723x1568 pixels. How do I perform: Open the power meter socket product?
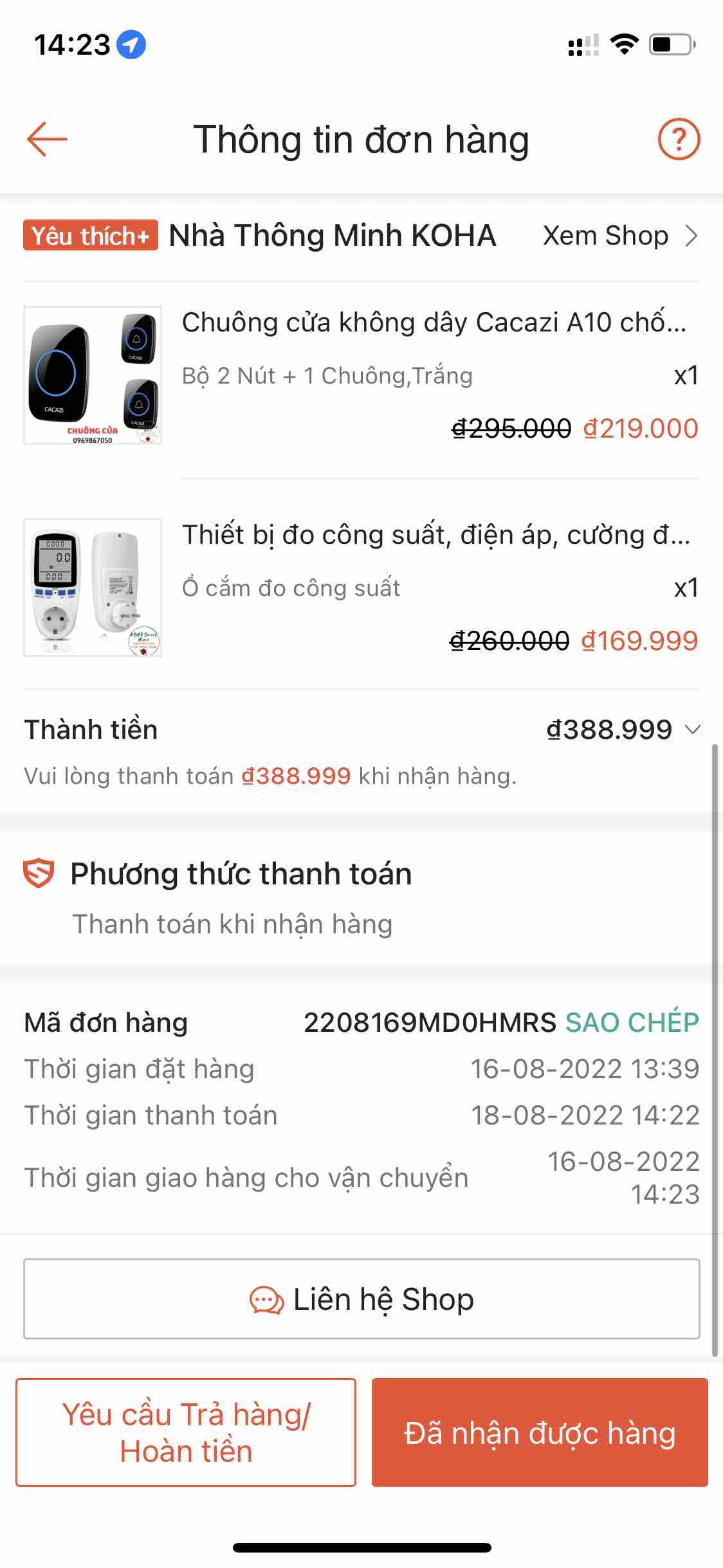[x=435, y=536]
